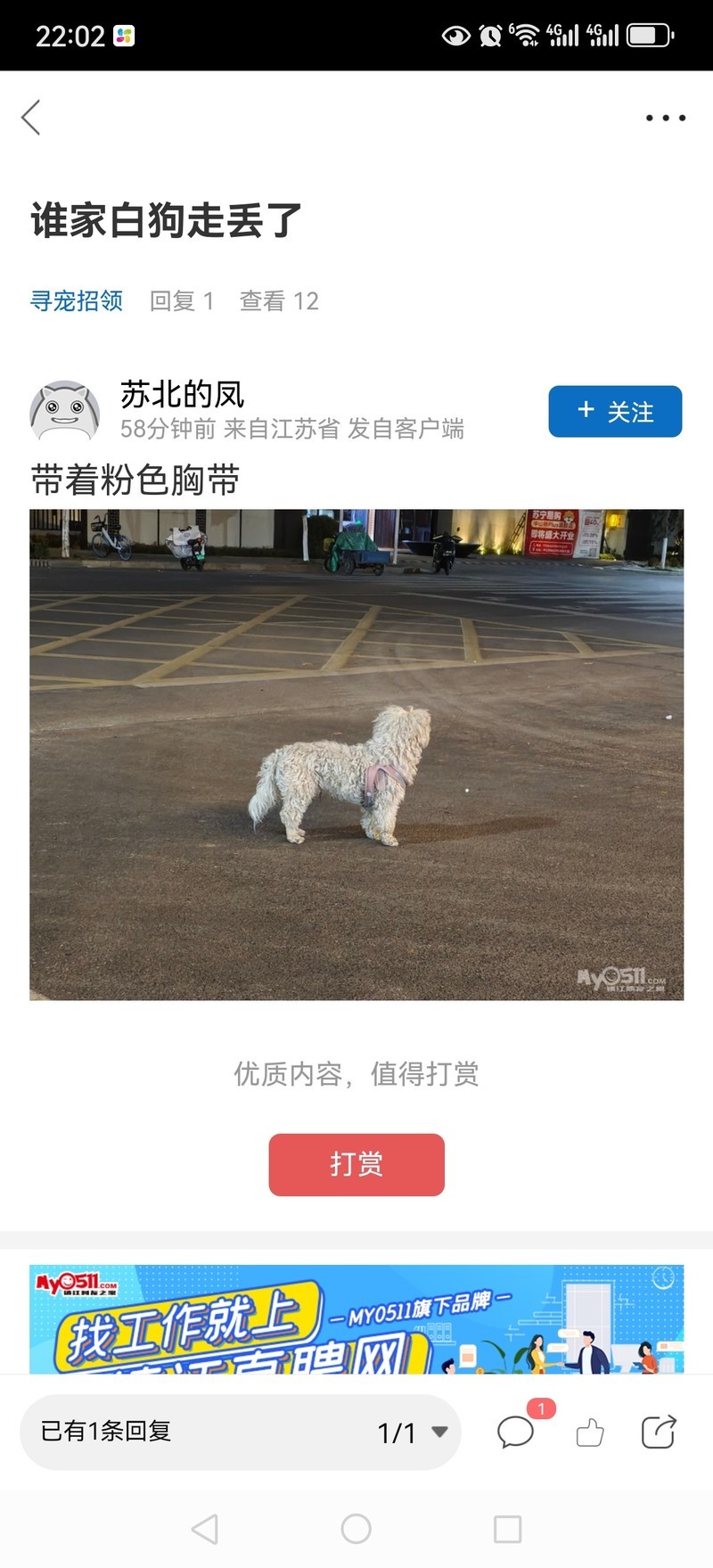Follow the author with 关注 button
The image size is (713, 1568).
click(x=615, y=411)
